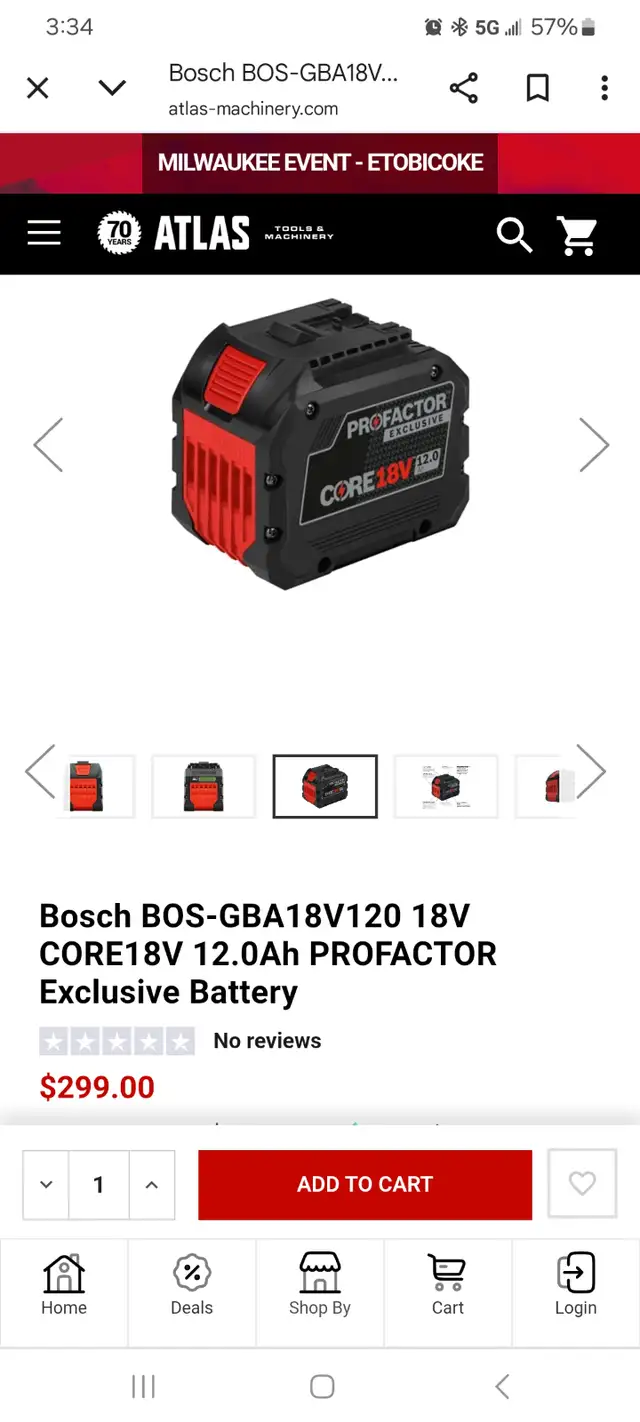Decrease quantity by one
The height and width of the screenshot is (1422, 640).
click(x=46, y=1185)
